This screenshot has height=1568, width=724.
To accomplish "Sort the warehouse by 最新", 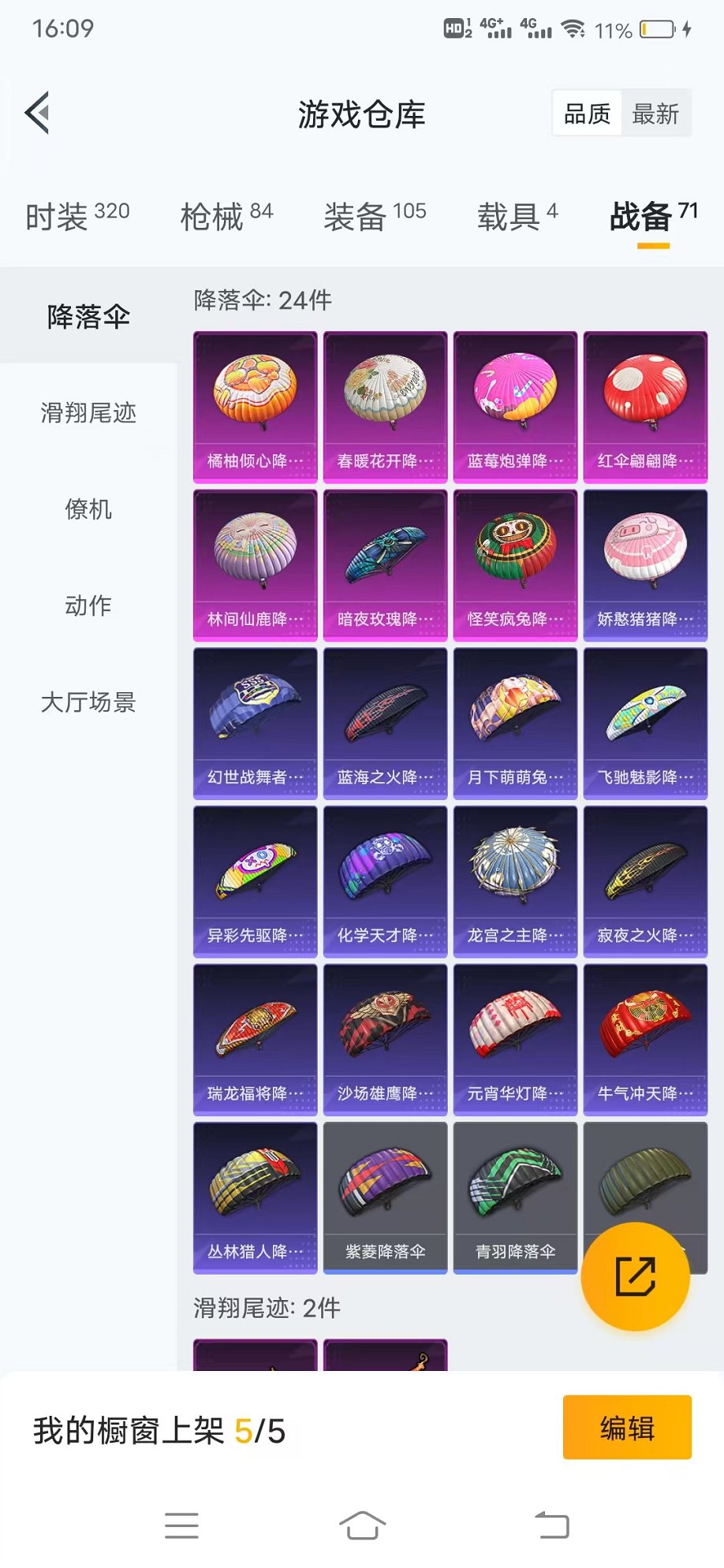I will pyautogui.click(x=655, y=114).
